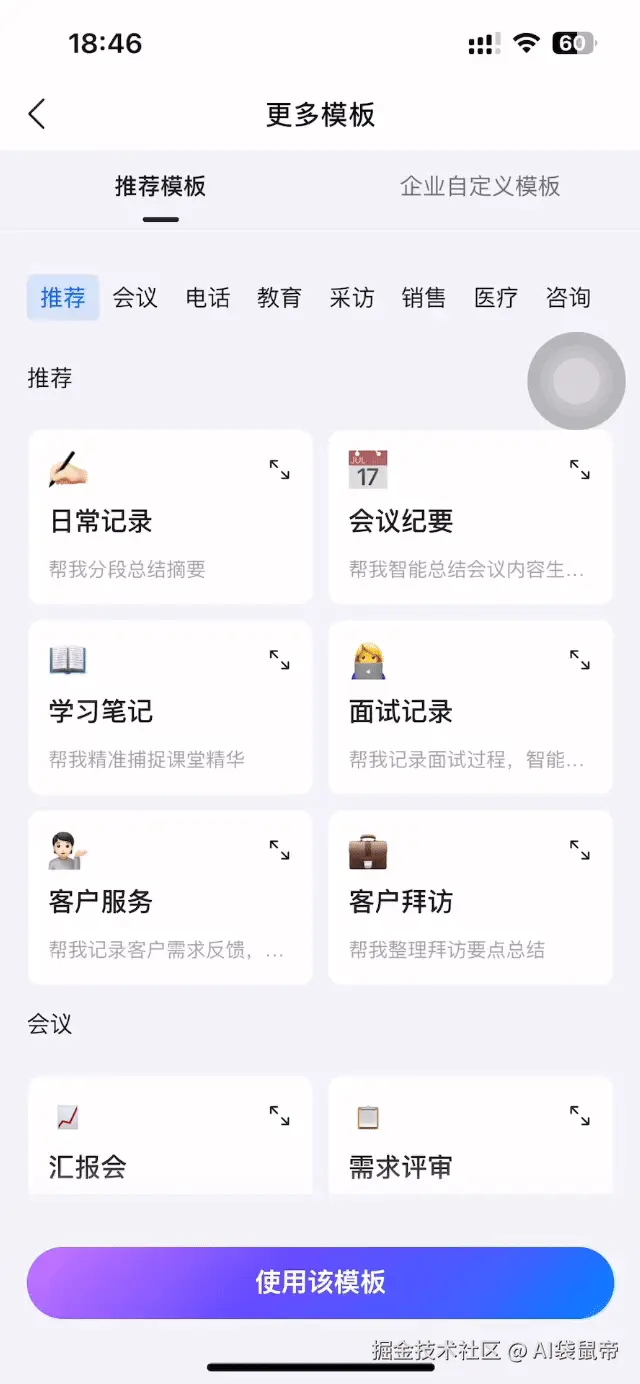Select the 推荐模板 tab
Image resolution: width=640 pixels, height=1384 pixels.
160,186
